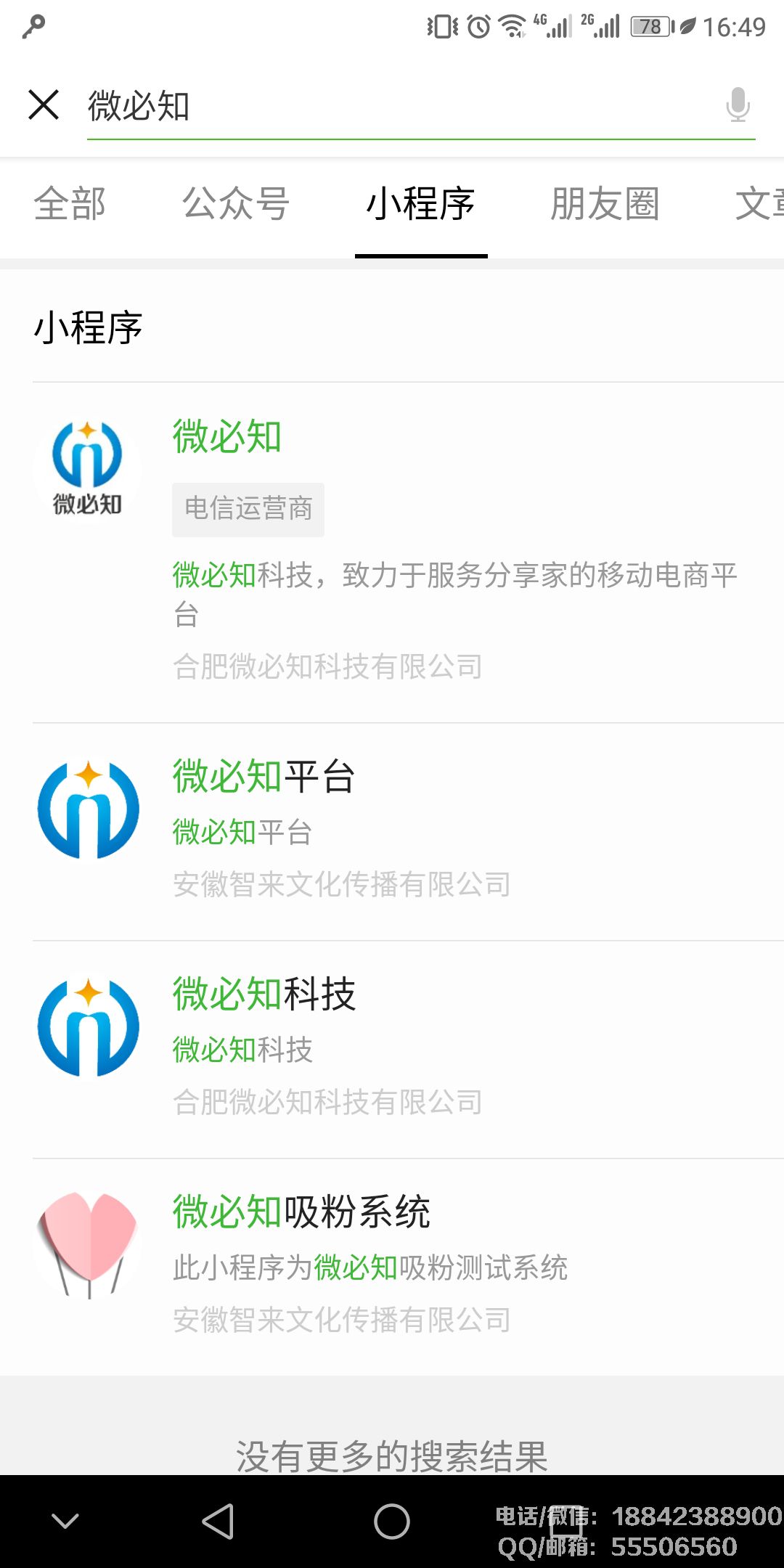784x1568 pixels.
Task: Go to the home screen via home button
Action: 392,1521
